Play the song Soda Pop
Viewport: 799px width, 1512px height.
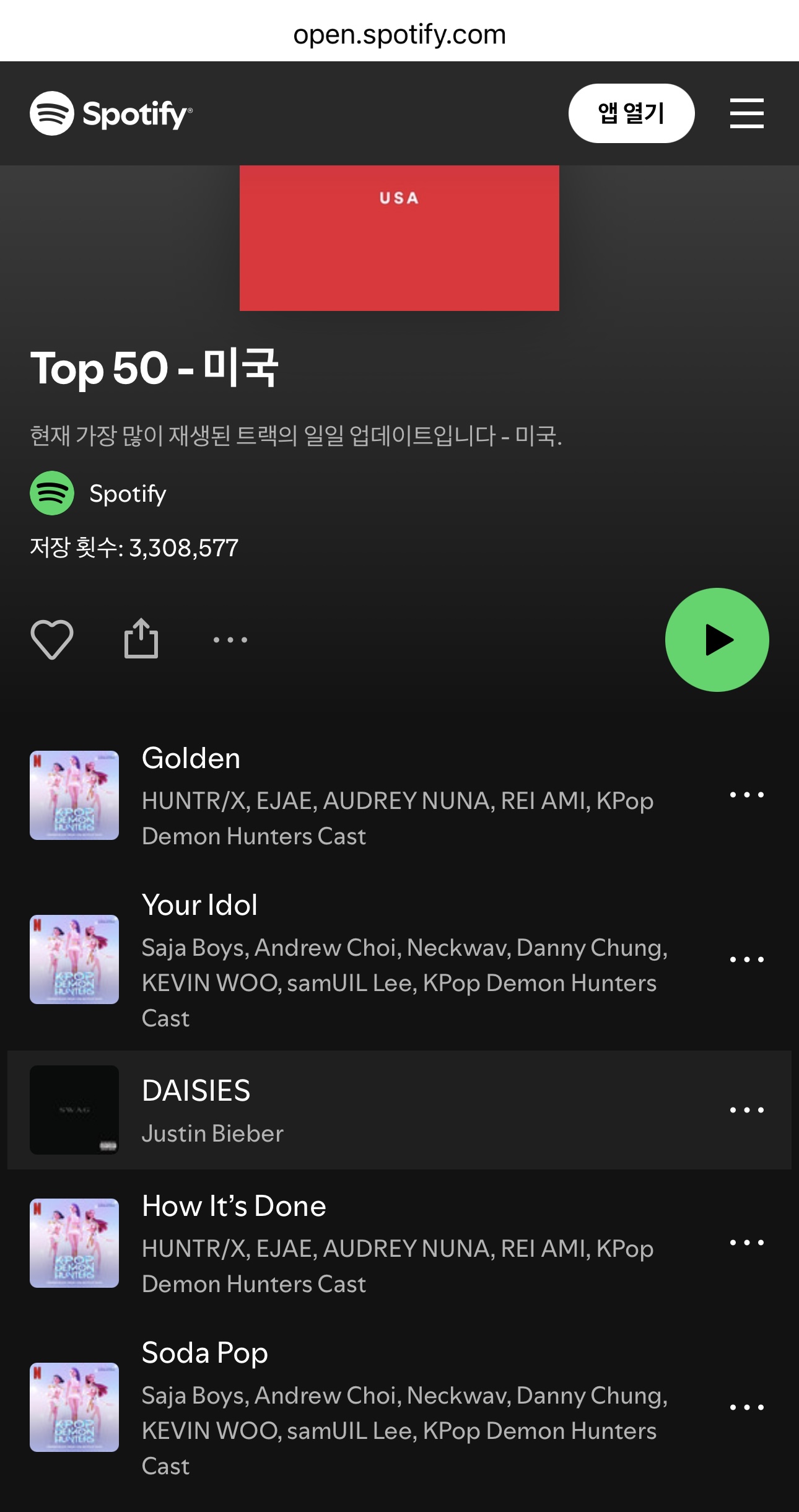399,1407
